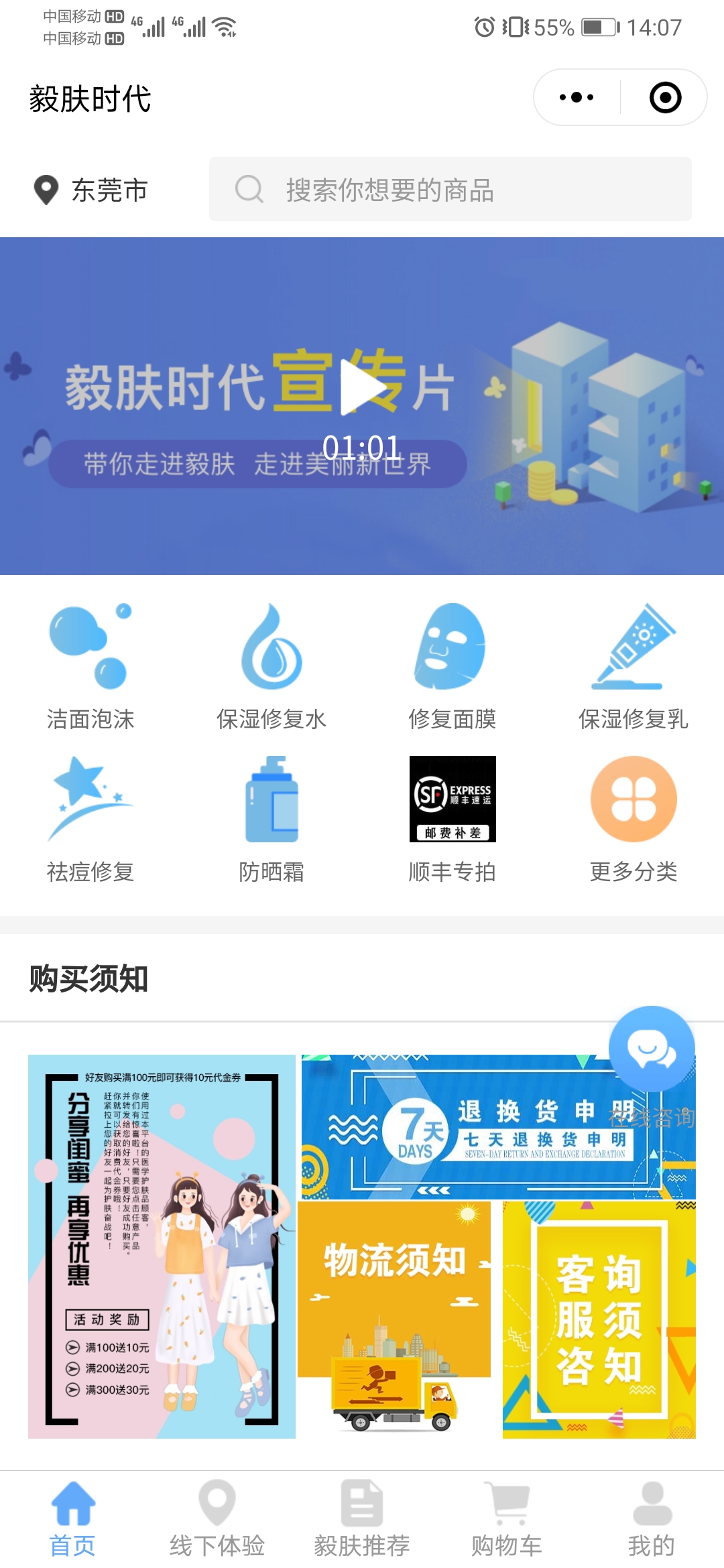Open the 祛痘修复 star icon
Viewport: 724px width, 1568px height.
tap(90, 801)
